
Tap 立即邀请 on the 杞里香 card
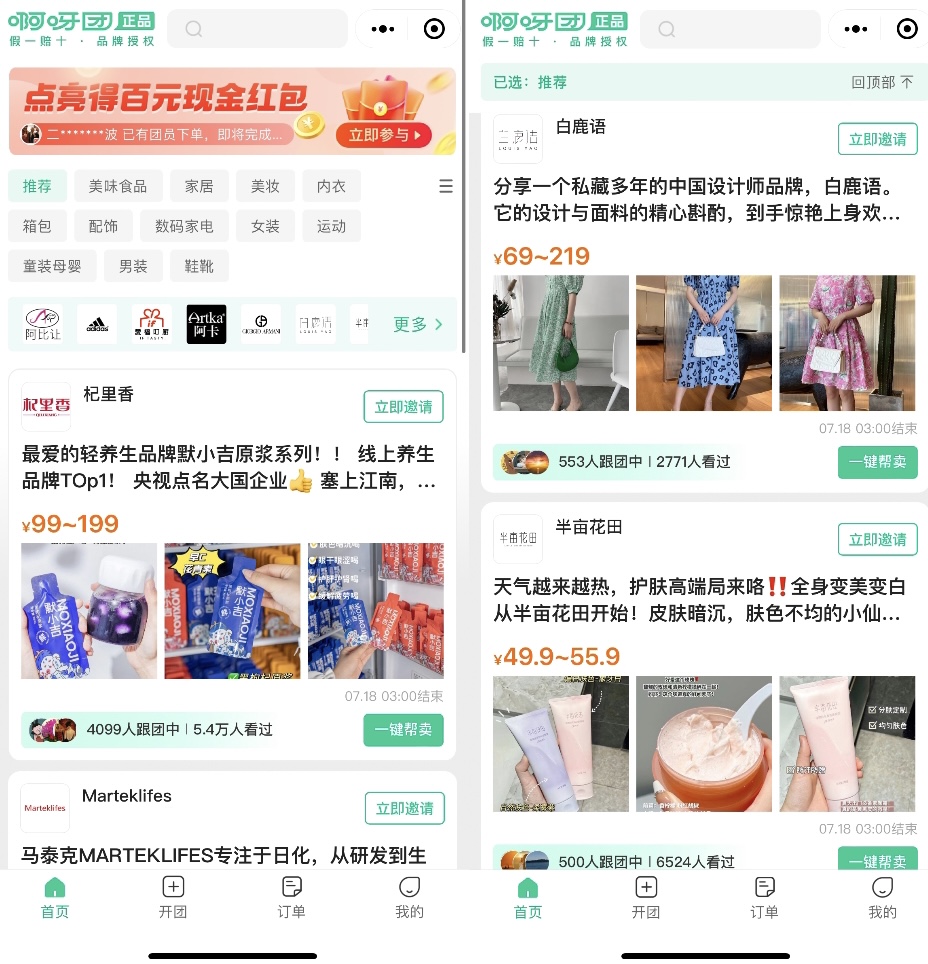pyautogui.click(x=403, y=407)
